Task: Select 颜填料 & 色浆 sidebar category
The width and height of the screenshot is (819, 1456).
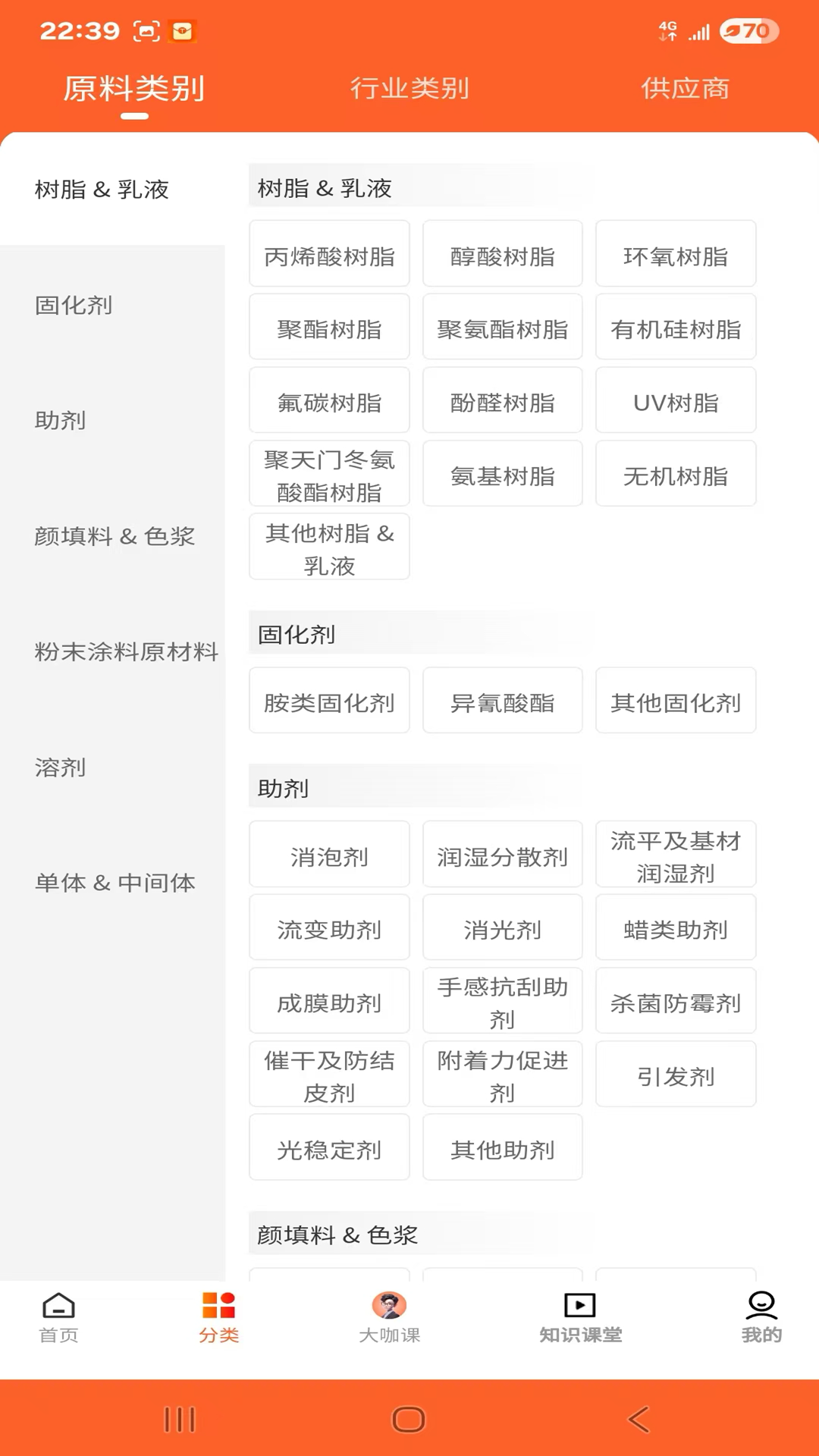Action: (x=114, y=538)
